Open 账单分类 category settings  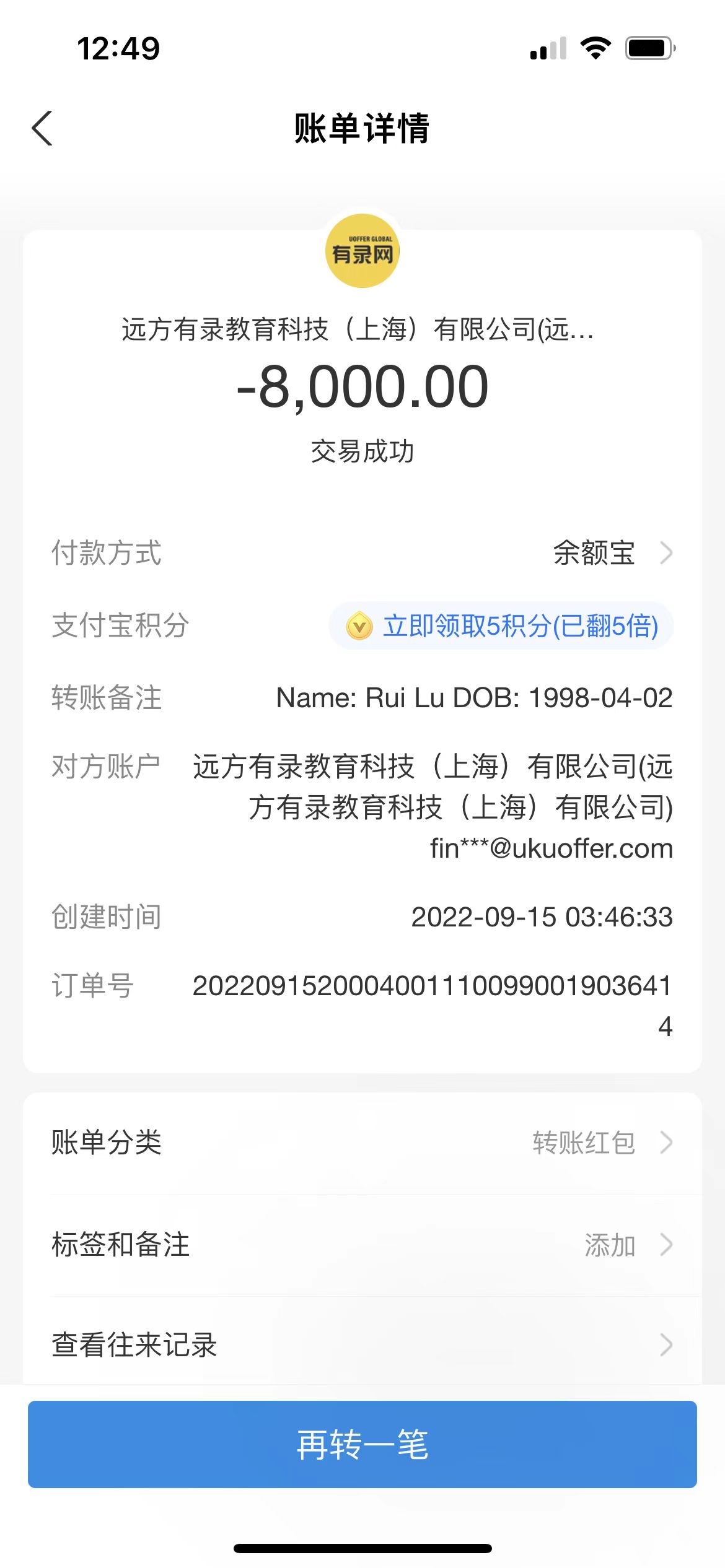click(x=362, y=1143)
